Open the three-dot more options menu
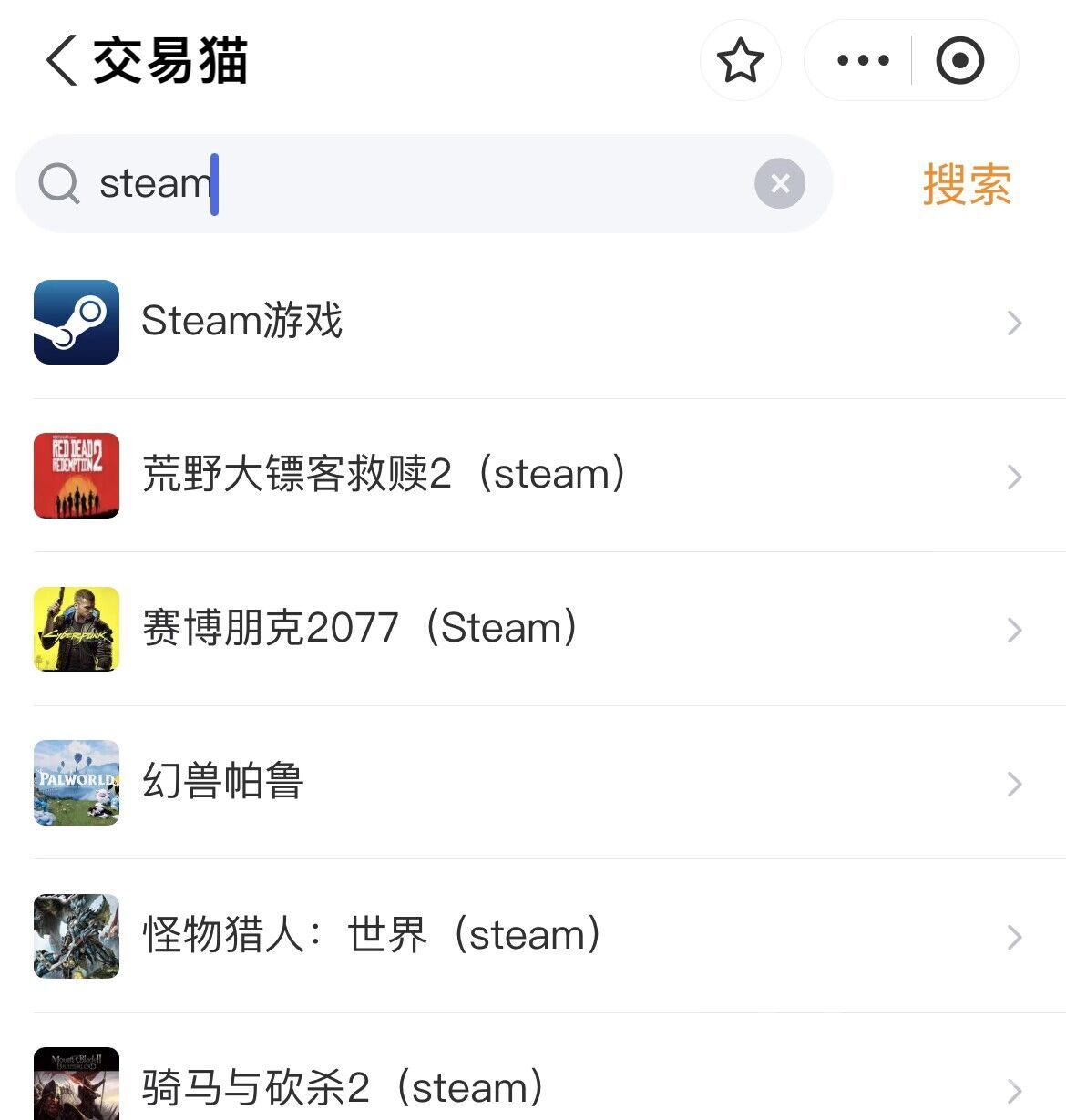 coord(862,61)
